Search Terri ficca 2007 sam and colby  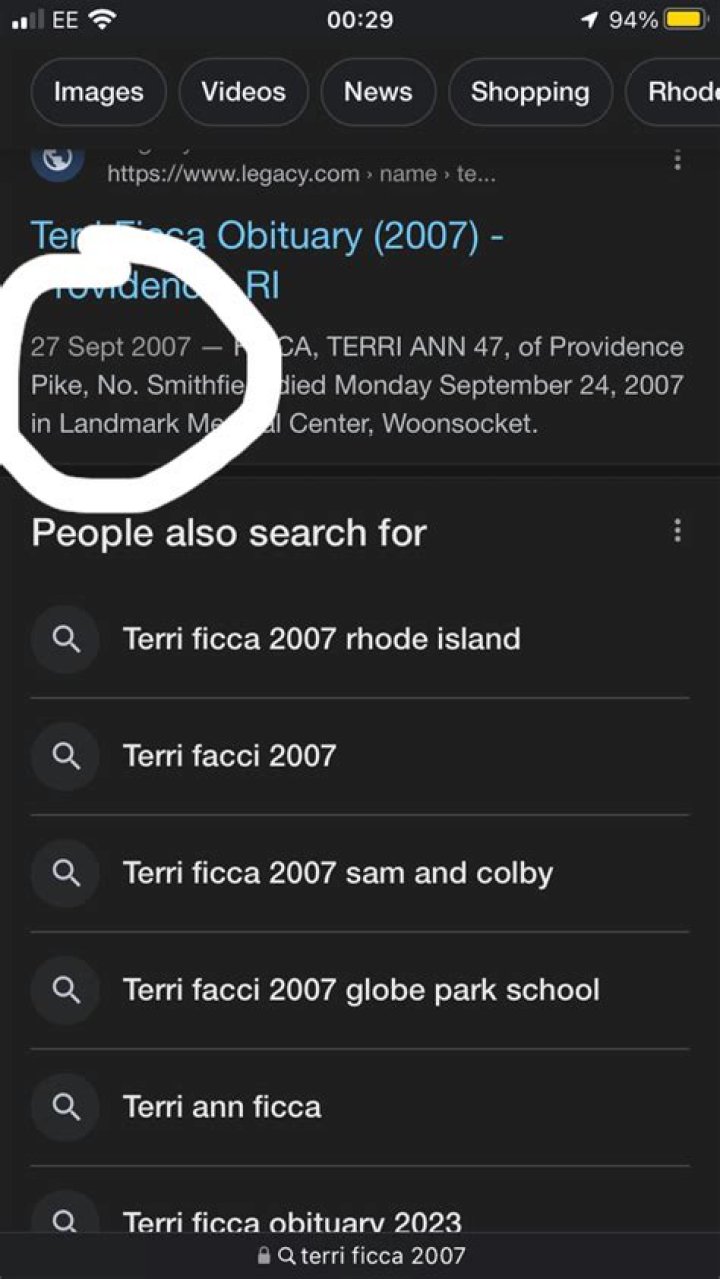tap(337, 873)
